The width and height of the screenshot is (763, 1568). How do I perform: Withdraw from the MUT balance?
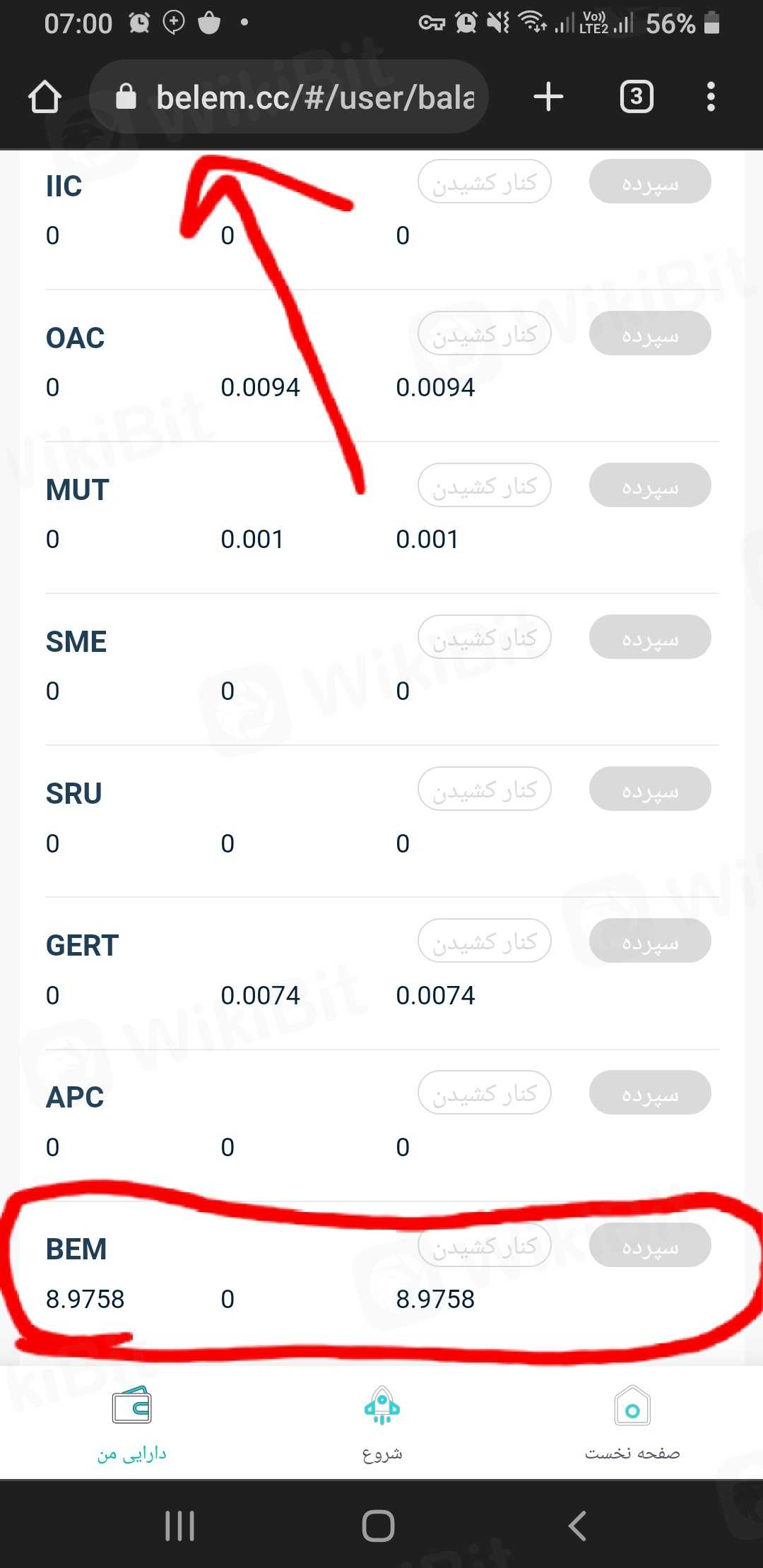[x=484, y=486]
